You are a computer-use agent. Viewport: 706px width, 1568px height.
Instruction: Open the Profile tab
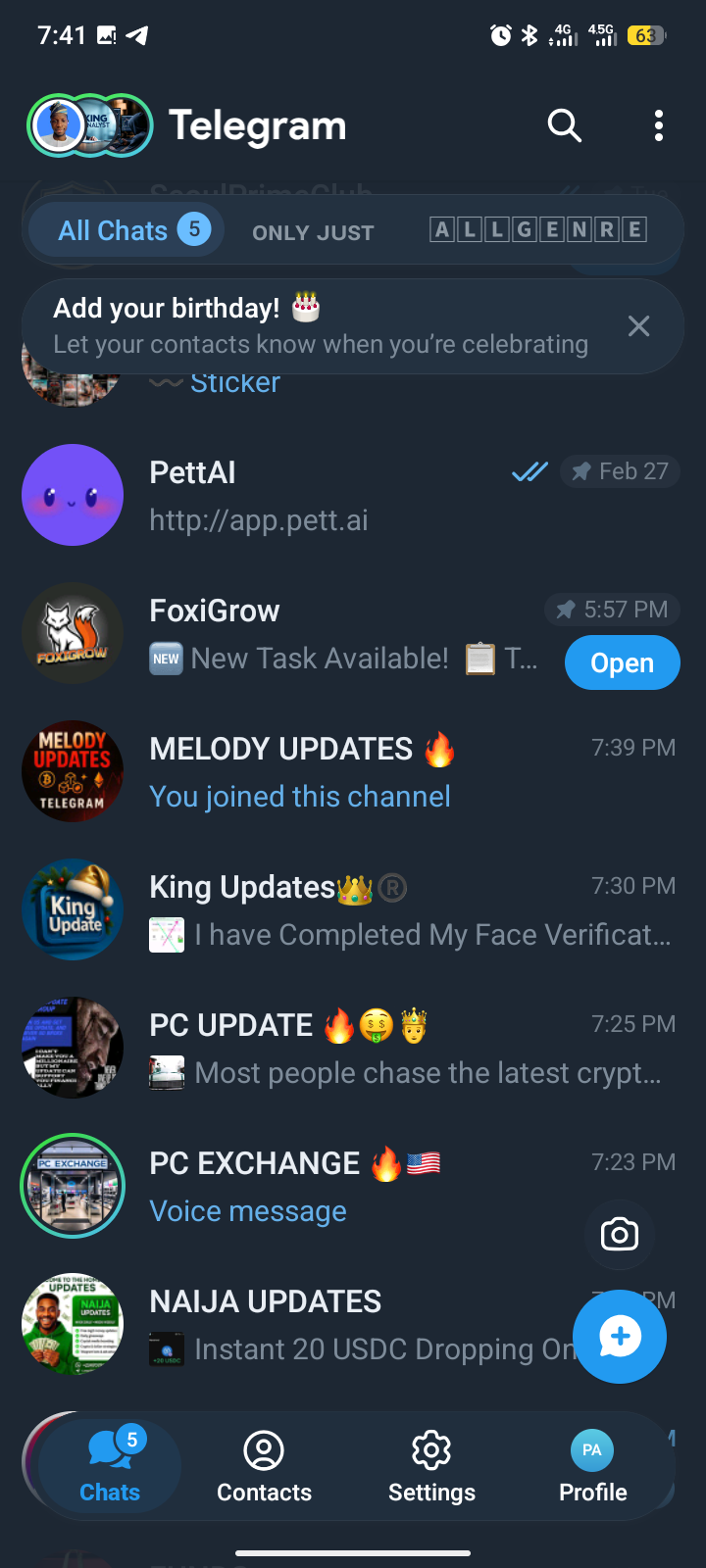coord(592,1466)
